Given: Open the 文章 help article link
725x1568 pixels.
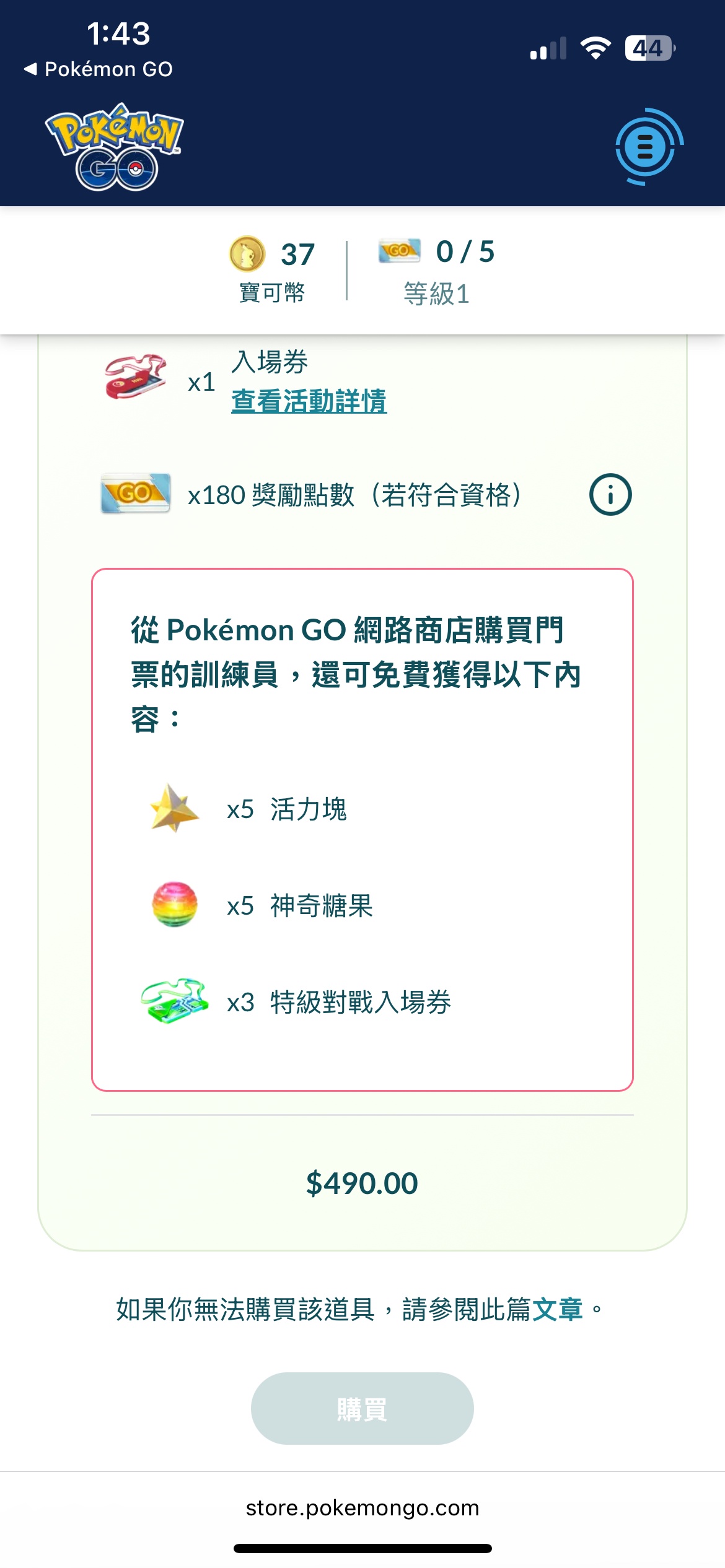Looking at the screenshot, I should pyautogui.click(x=557, y=1309).
